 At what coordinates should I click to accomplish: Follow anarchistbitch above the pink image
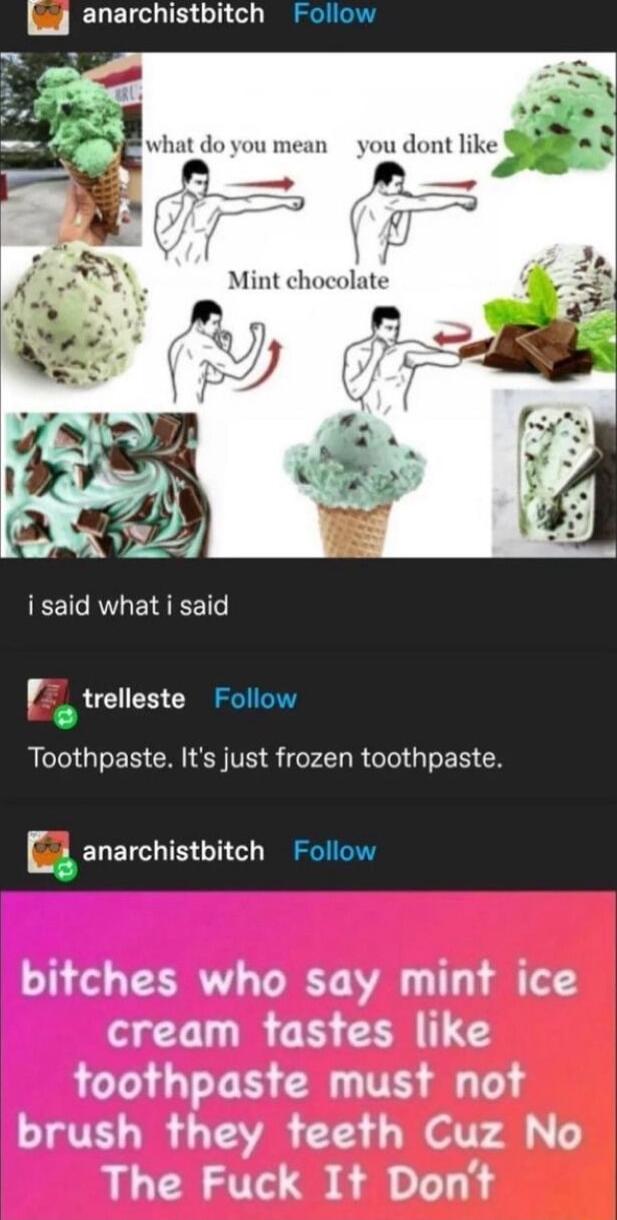[x=335, y=851]
